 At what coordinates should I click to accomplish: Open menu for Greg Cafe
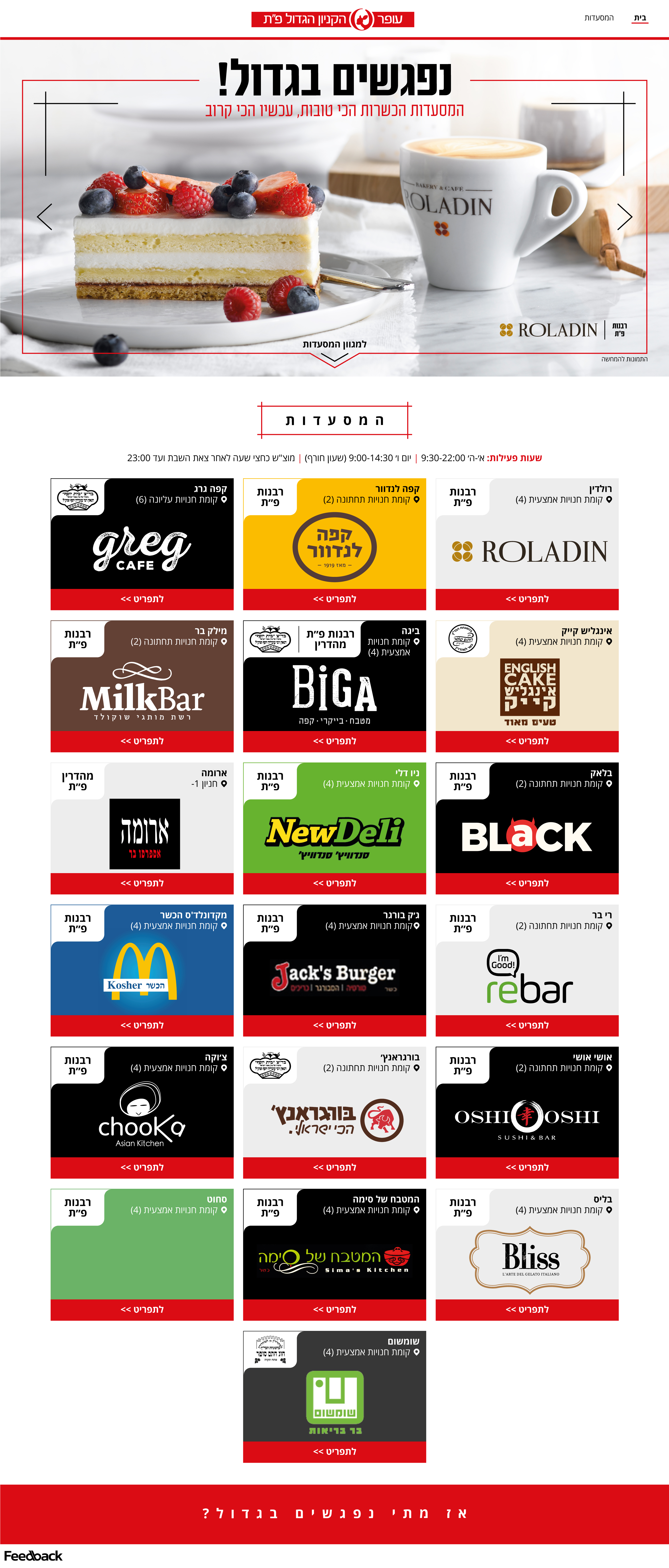pos(142,599)
